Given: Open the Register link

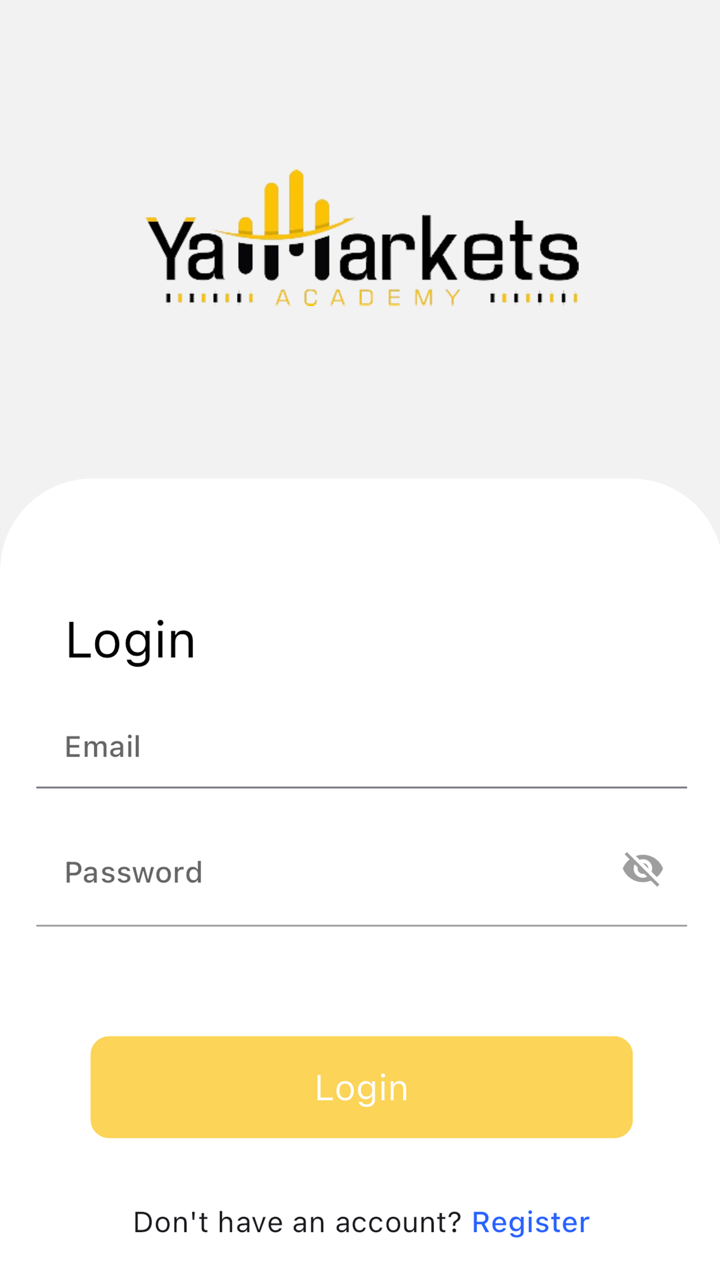Looking at the screenshot, I should 530,1222.
